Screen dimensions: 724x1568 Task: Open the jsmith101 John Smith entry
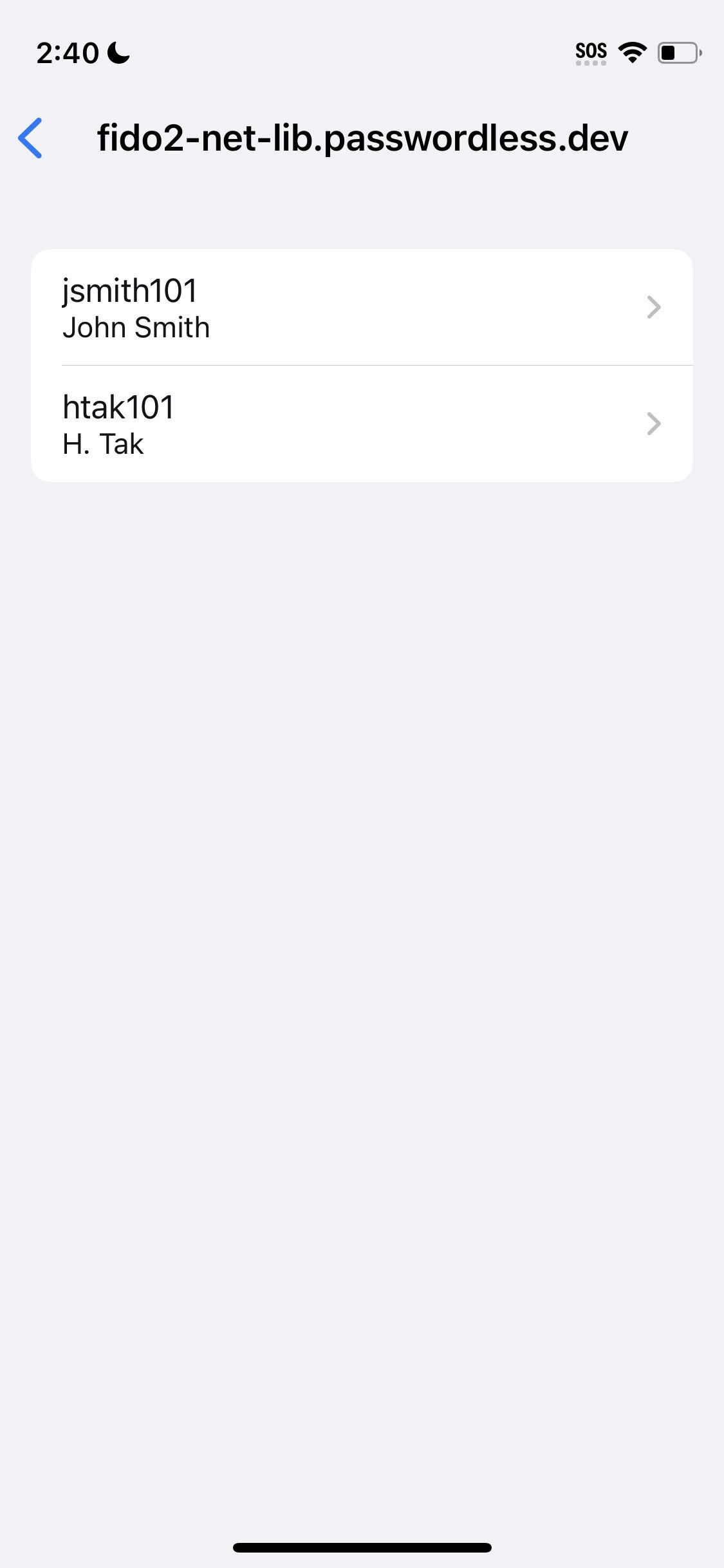[x=361, y=308]
